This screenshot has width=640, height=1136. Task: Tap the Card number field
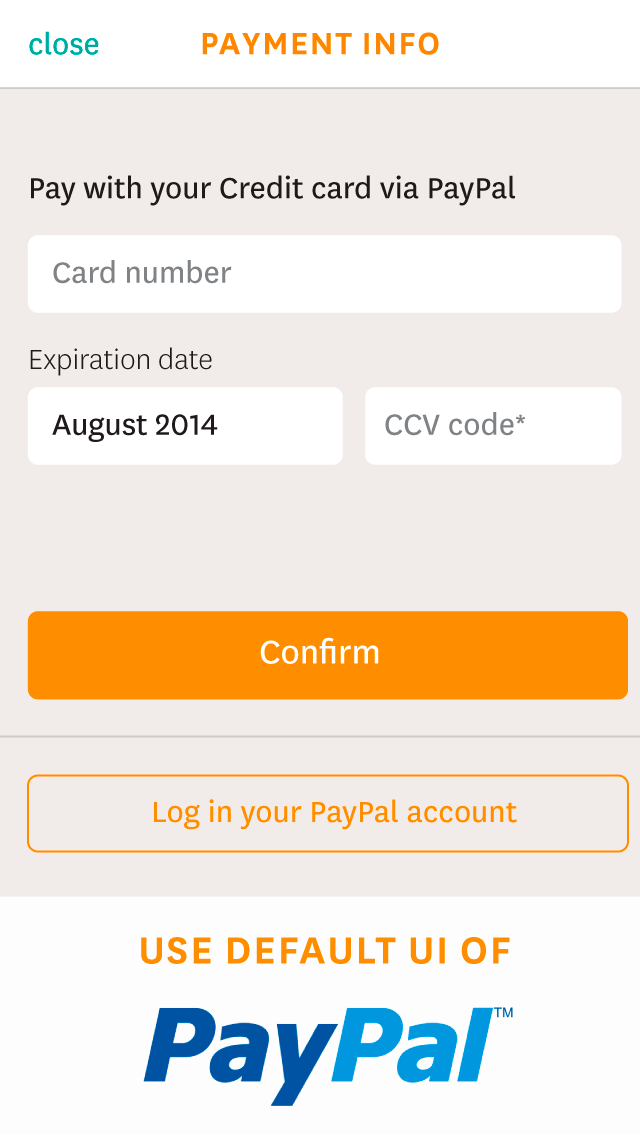pyautogui.click(x=324, y=274)
